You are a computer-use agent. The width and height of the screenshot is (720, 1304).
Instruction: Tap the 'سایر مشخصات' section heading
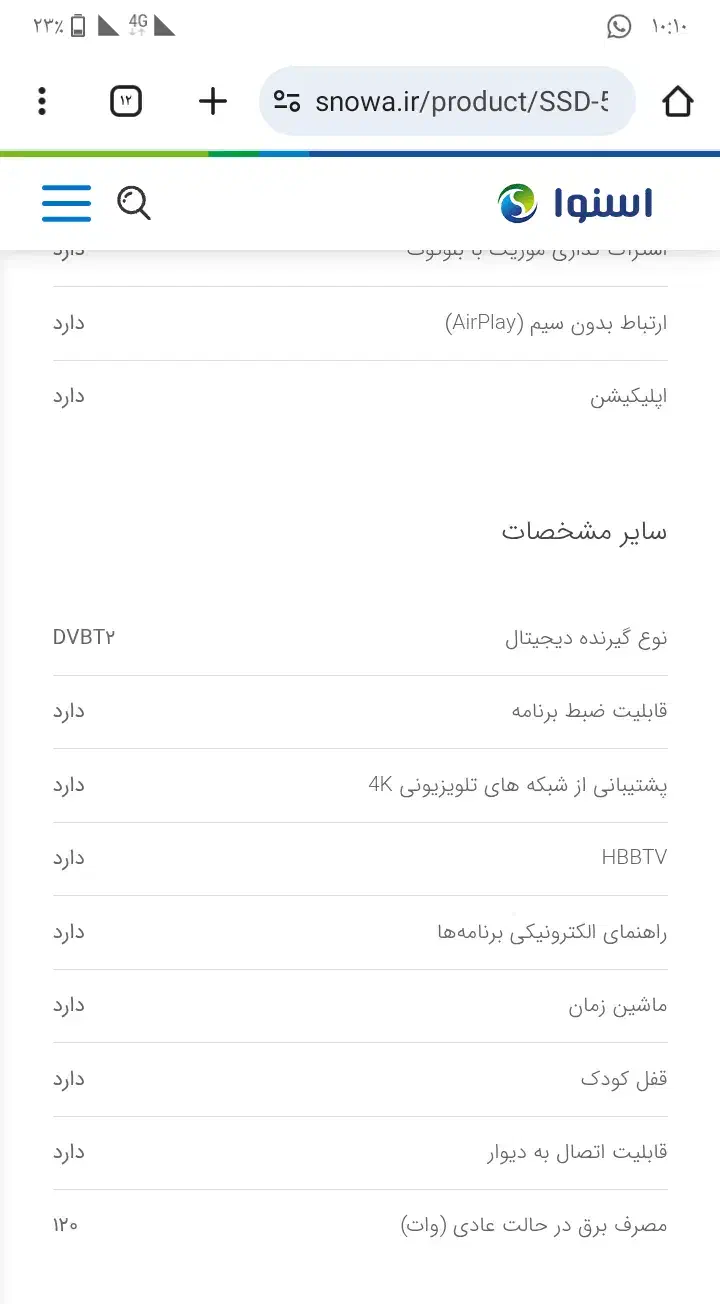coord(582,532)
